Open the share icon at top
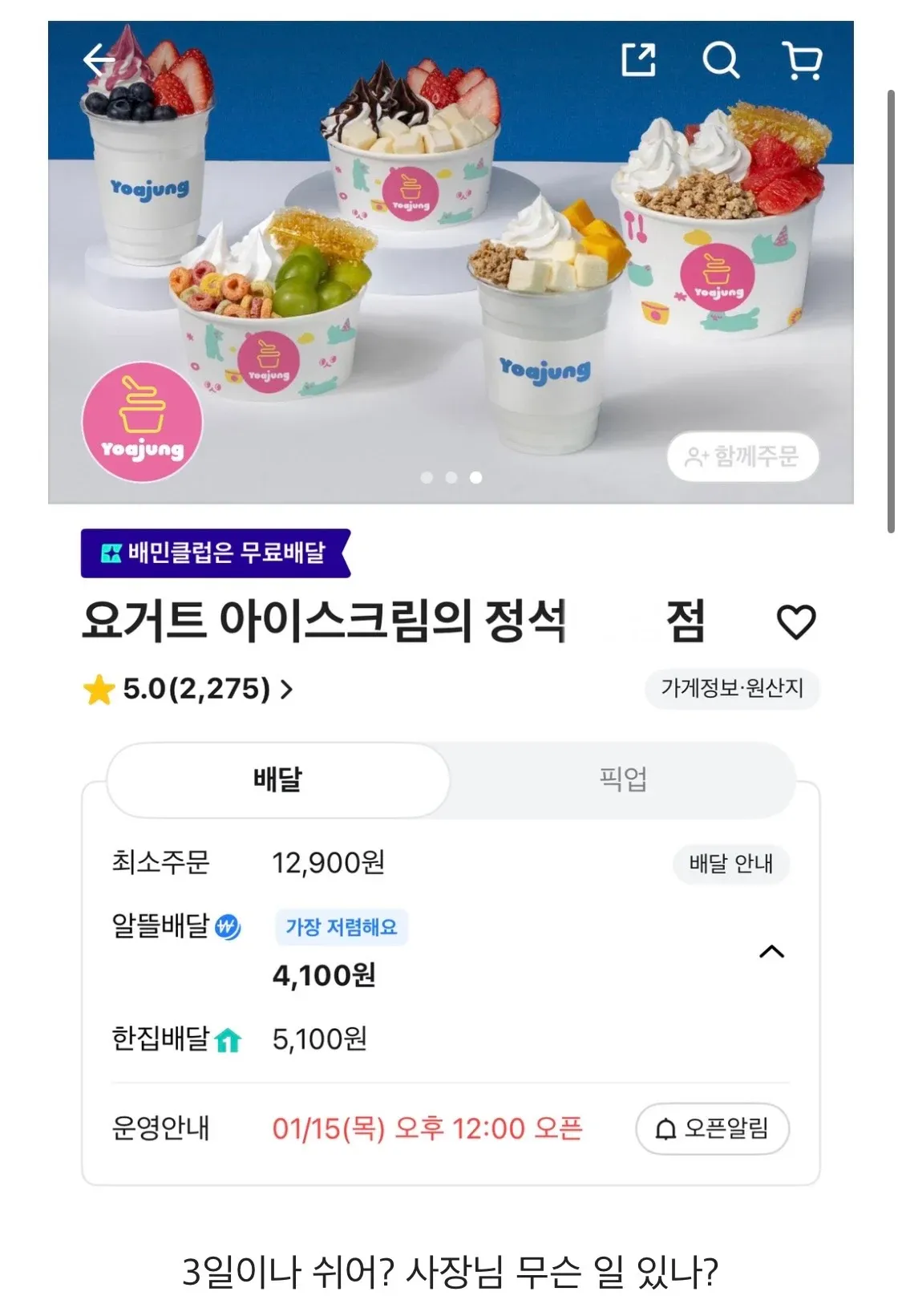902x1316 pixels. click(639, 59)
